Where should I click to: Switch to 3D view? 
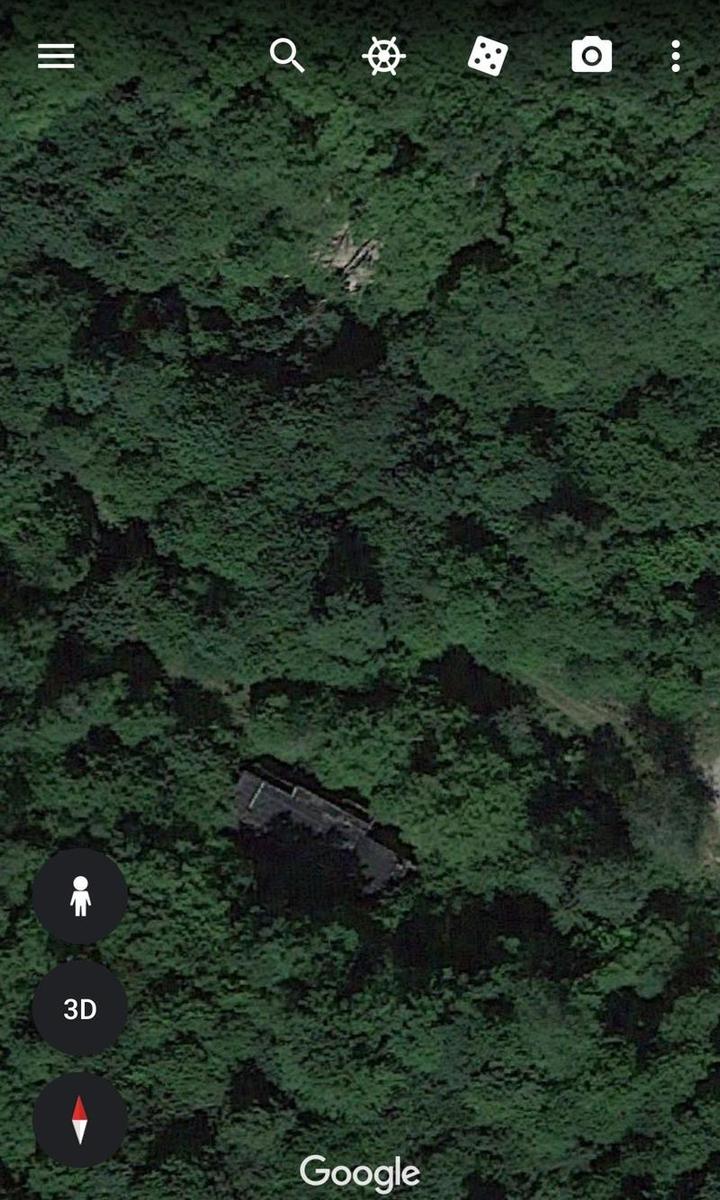click(80, 1009)
